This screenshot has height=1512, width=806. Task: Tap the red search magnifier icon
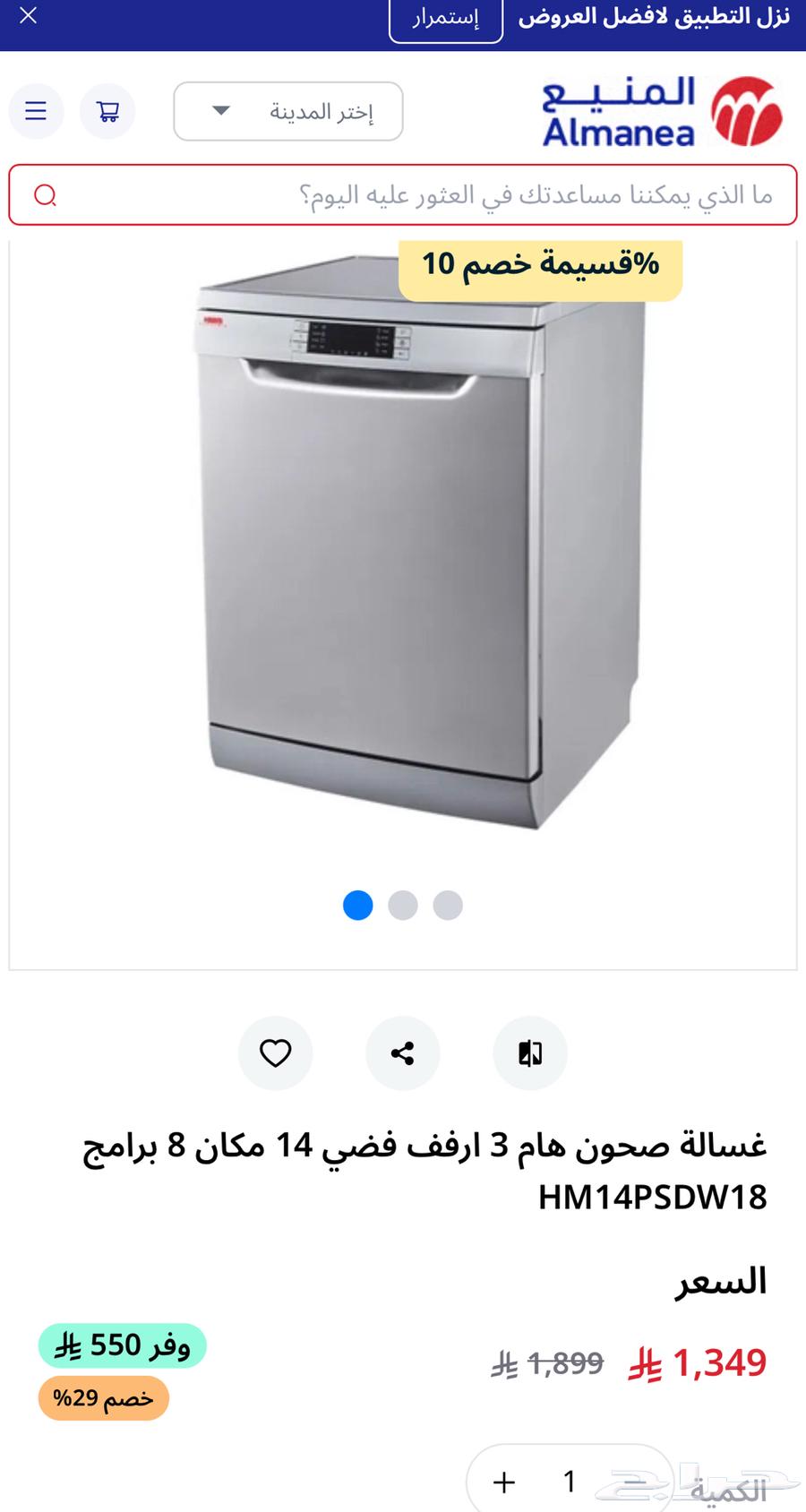[45, 195]
